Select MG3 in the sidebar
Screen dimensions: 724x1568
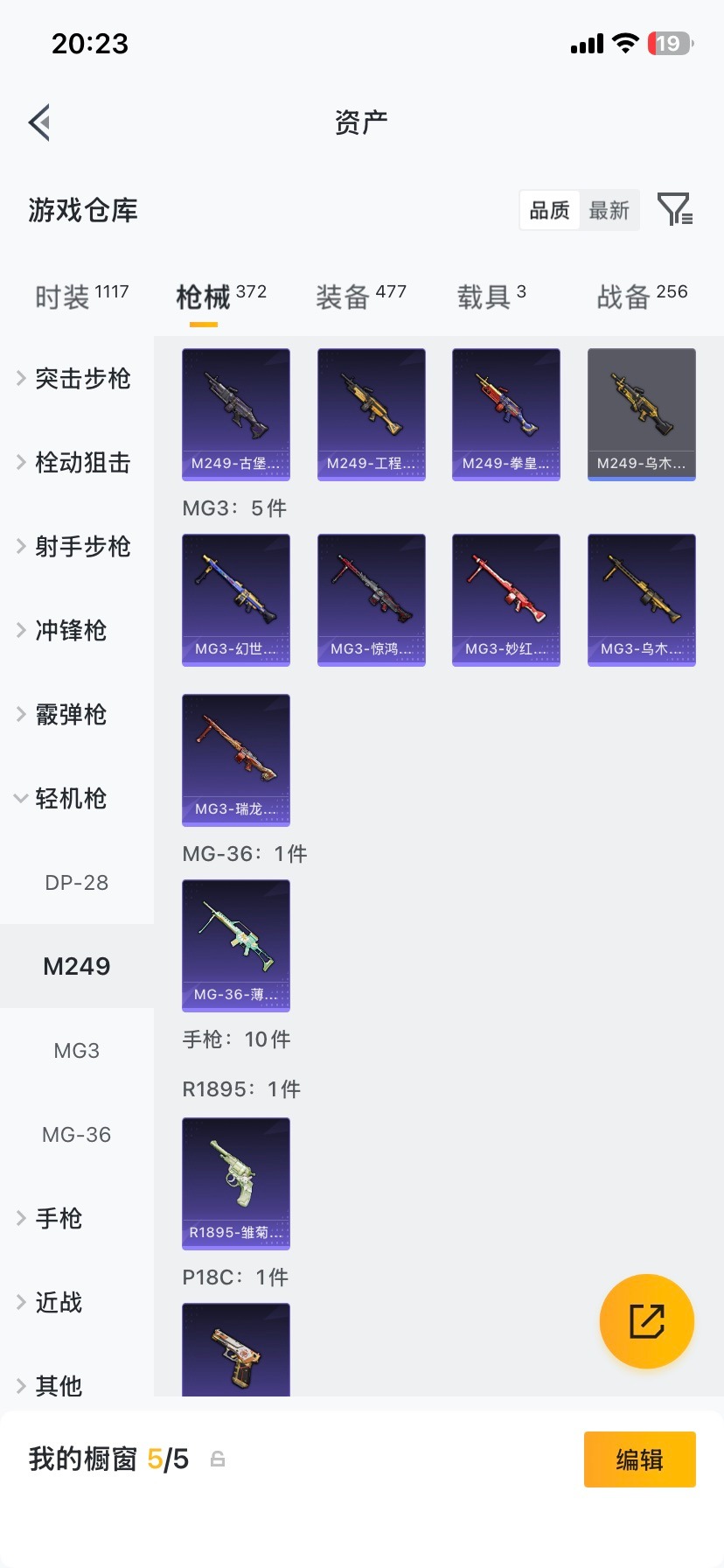76,1050
